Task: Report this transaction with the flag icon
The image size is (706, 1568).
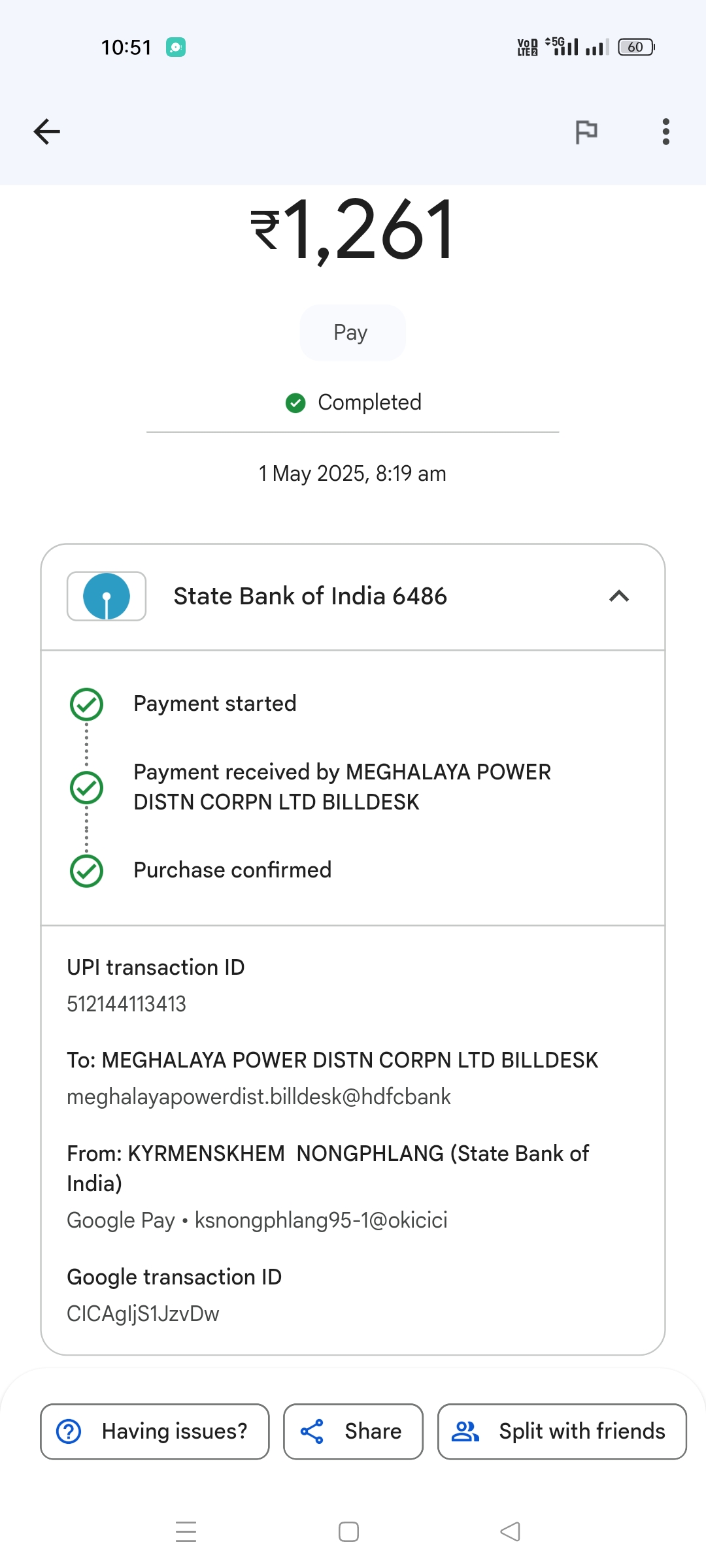Action: tap(586, 132)
